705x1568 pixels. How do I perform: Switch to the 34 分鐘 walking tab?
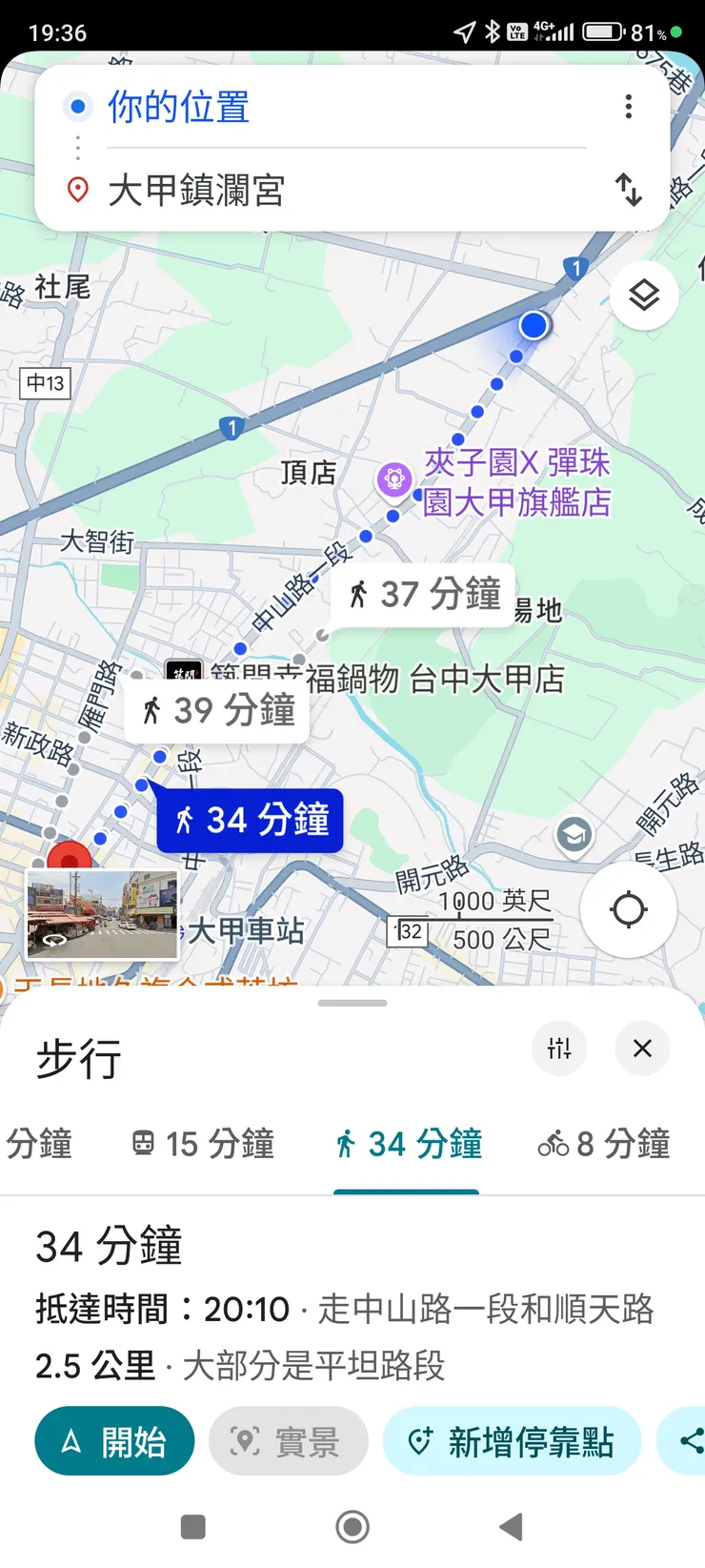click(x=406, y=1144)
